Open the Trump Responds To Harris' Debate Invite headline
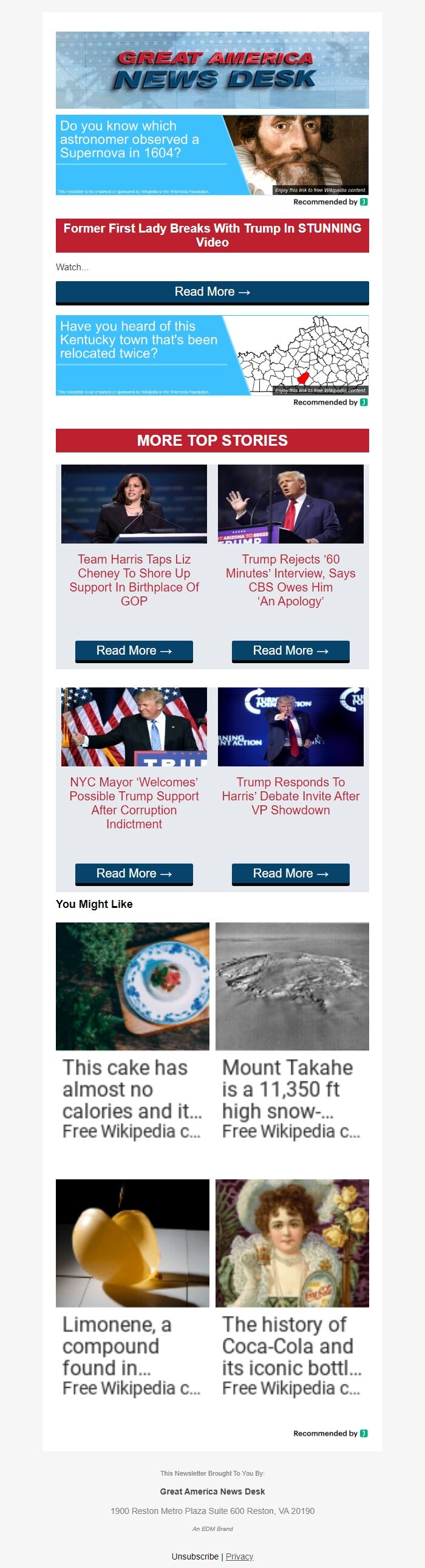Screen dimensions: 425x1568 point(290,796)
